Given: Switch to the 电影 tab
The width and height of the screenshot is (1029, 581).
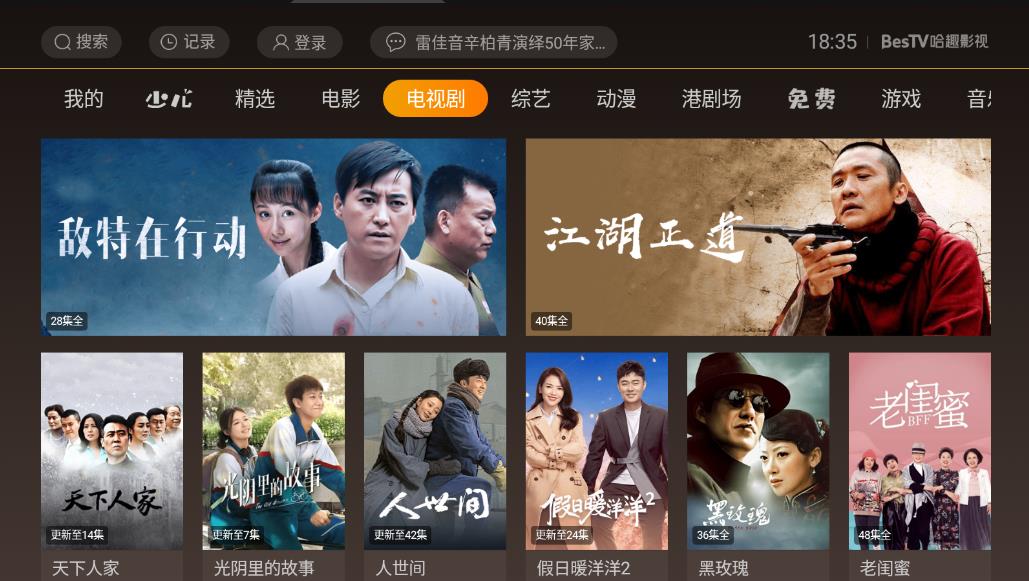Looking at the screenshot, I should (x=341, y=99).
